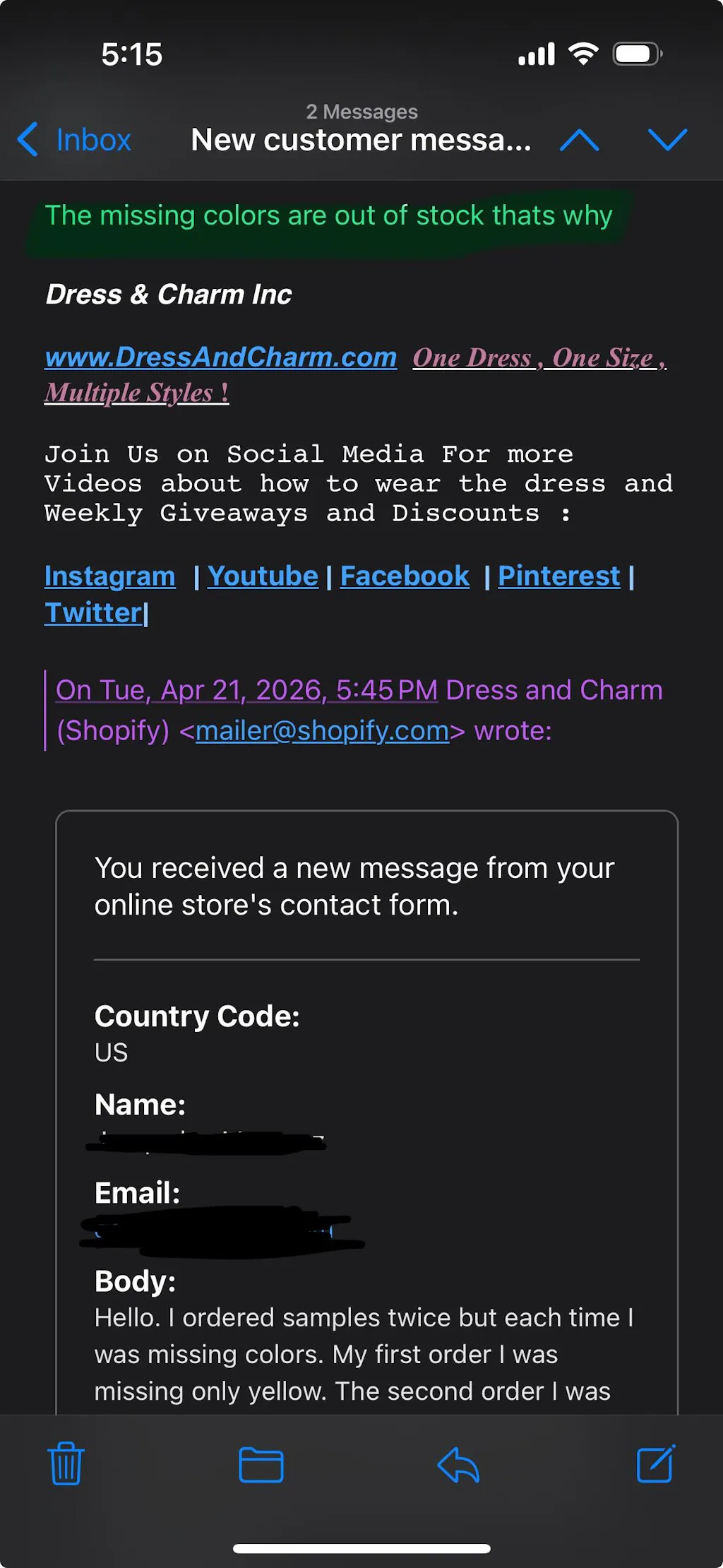723x1568 pixels.
Task: Open the Pinterest link
Action: [558, 576]
